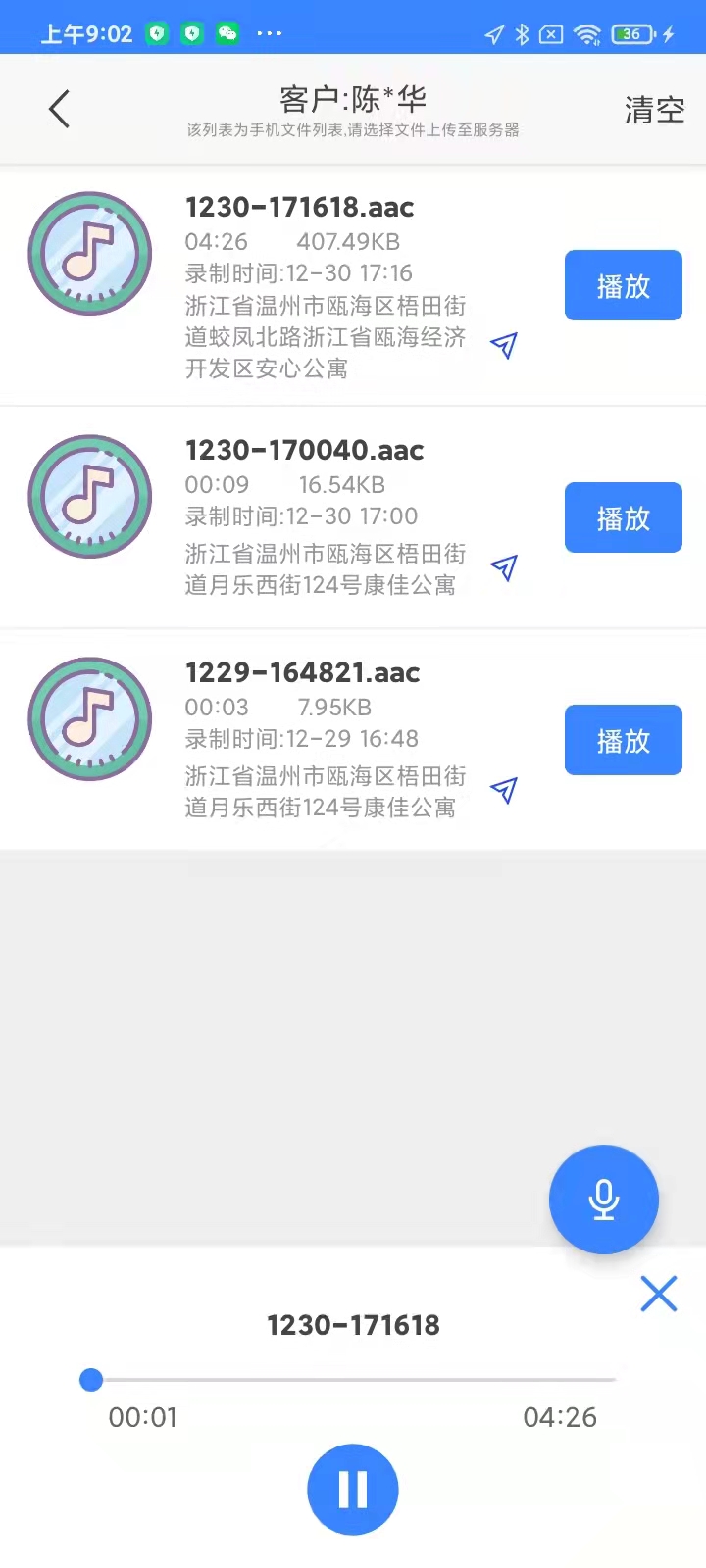Start a new recording with the microphone button
The image size is (706, 1568).
pyautogui.click(x=603, y=1200)
